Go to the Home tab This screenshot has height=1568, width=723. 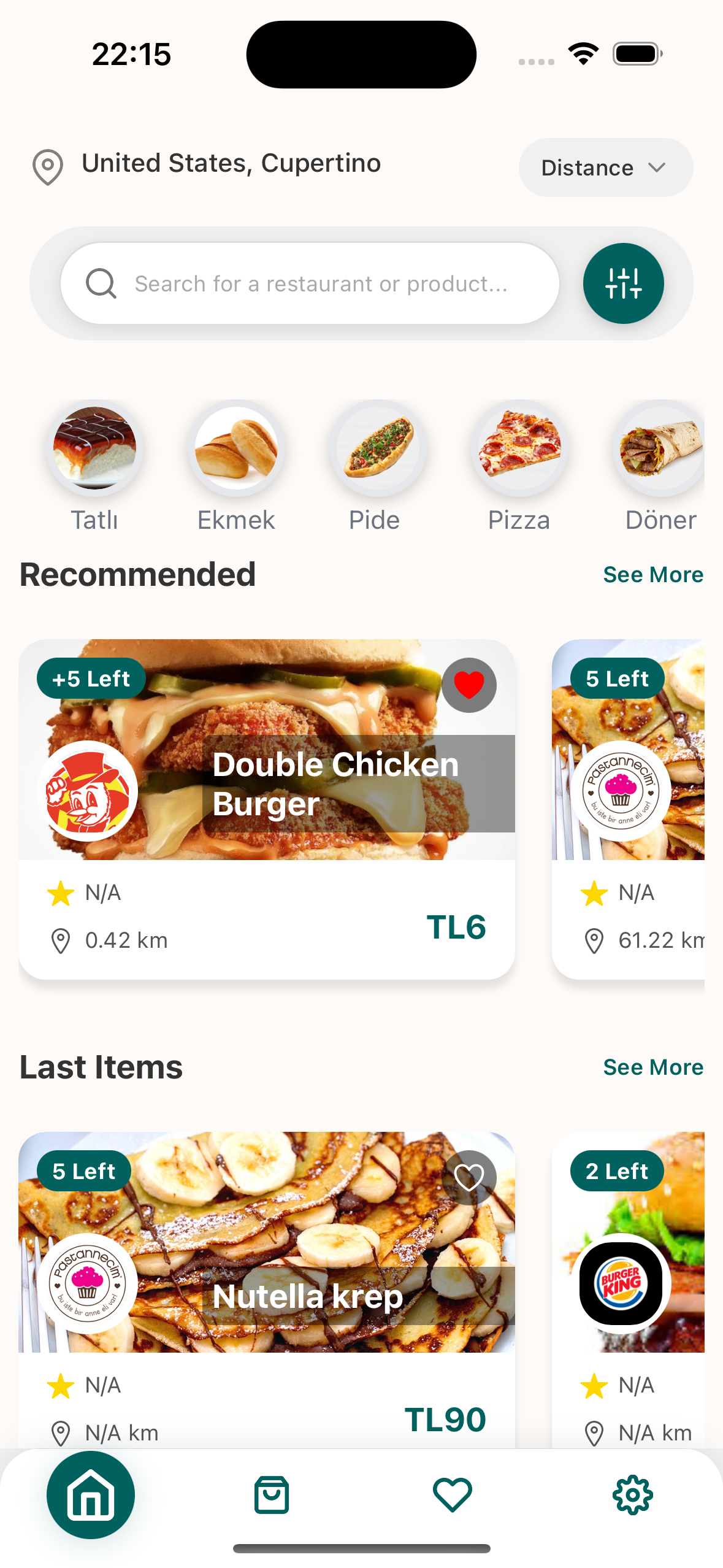pos(91,1495)
